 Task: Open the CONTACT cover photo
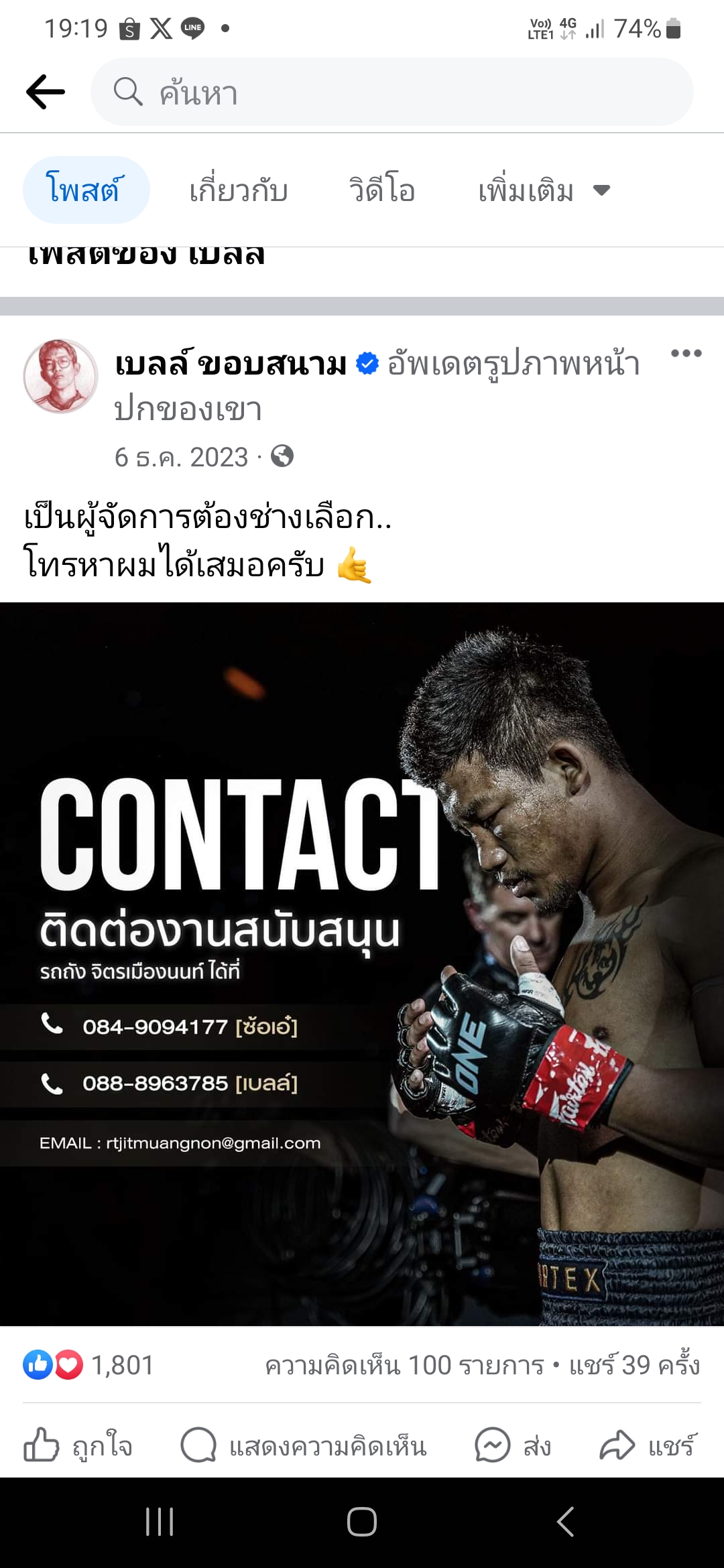click(x=362, y=964)
